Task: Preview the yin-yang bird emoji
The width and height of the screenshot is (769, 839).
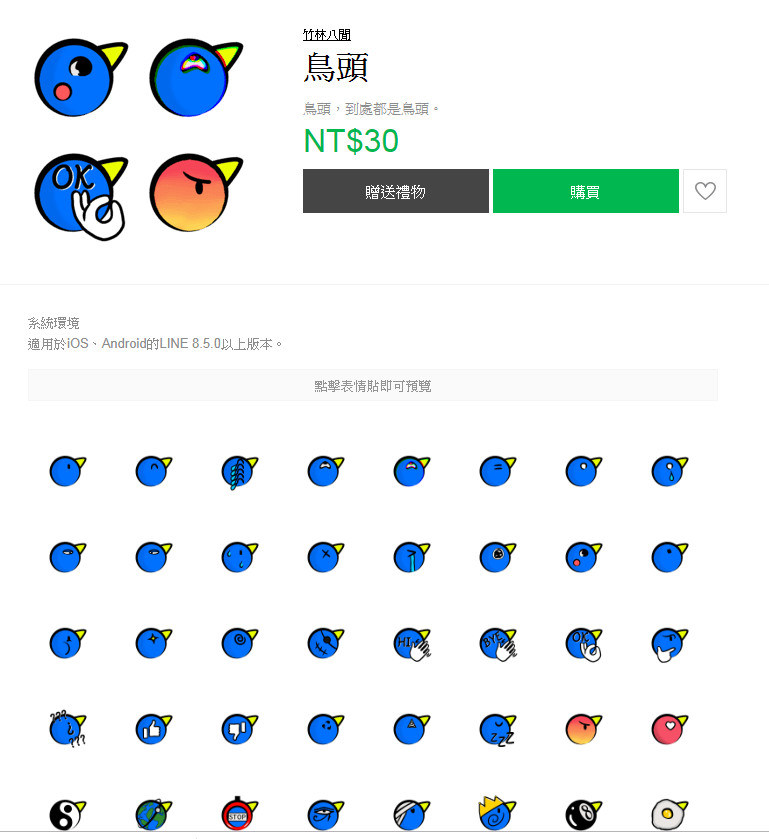Action: click(x=67, y=814)
